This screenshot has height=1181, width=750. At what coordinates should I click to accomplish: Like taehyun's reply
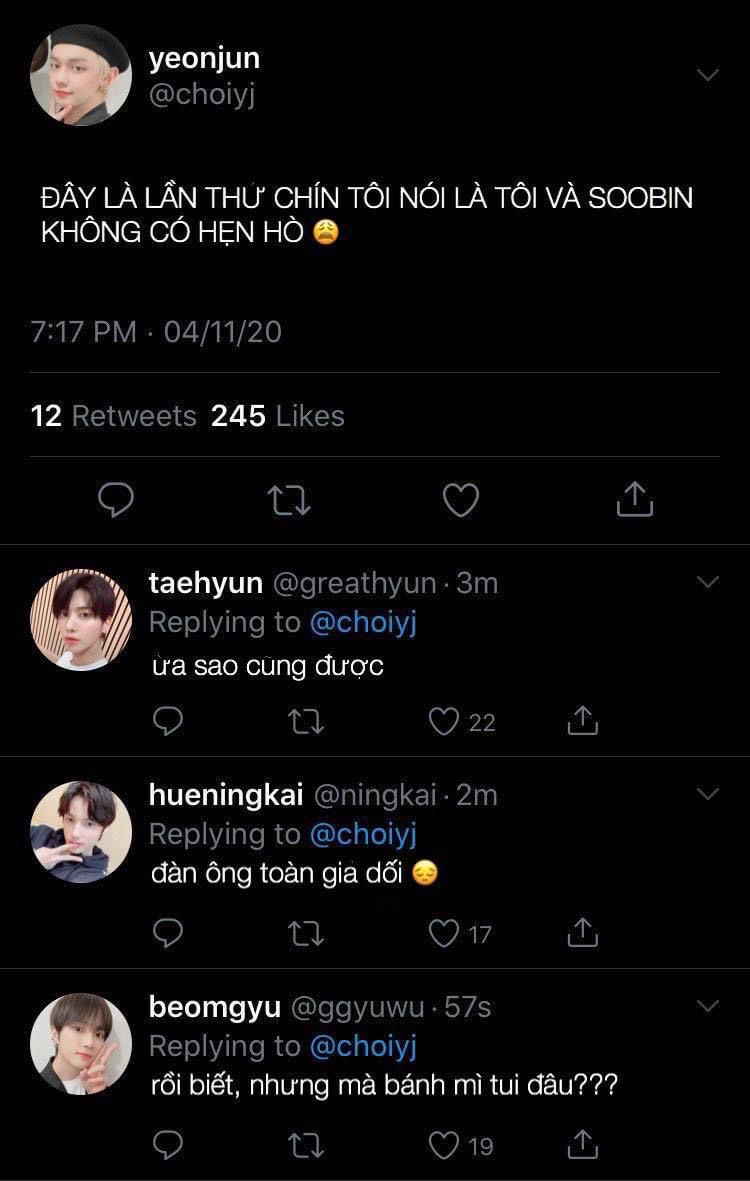443,721
